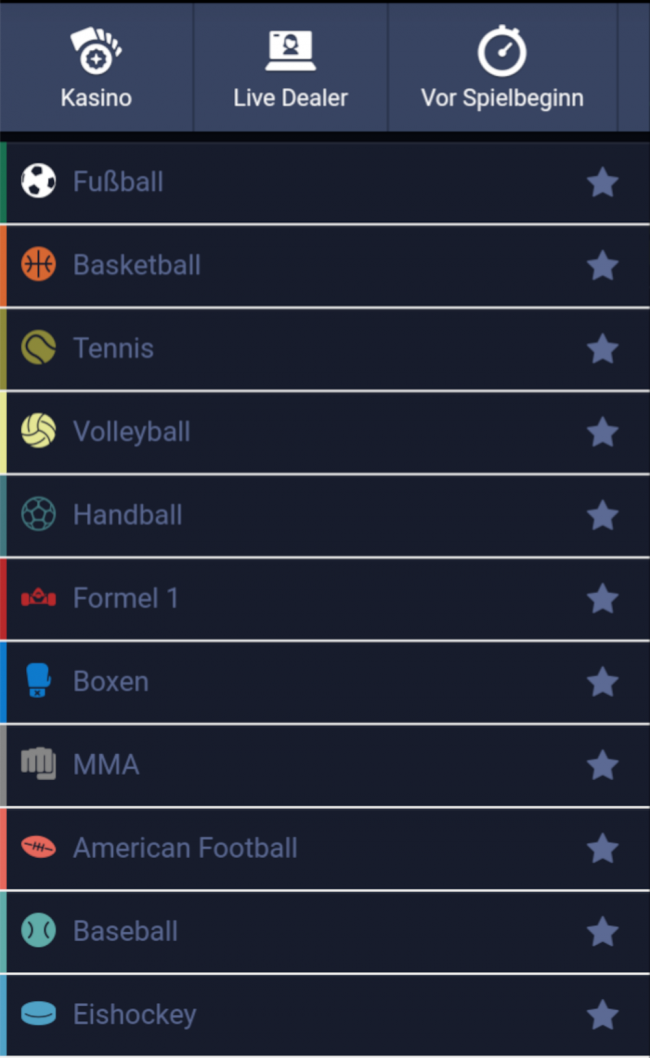Tap the star beside Formel 1
Viewport: 650px width, 1058px height.
click(x=602, y=599)
